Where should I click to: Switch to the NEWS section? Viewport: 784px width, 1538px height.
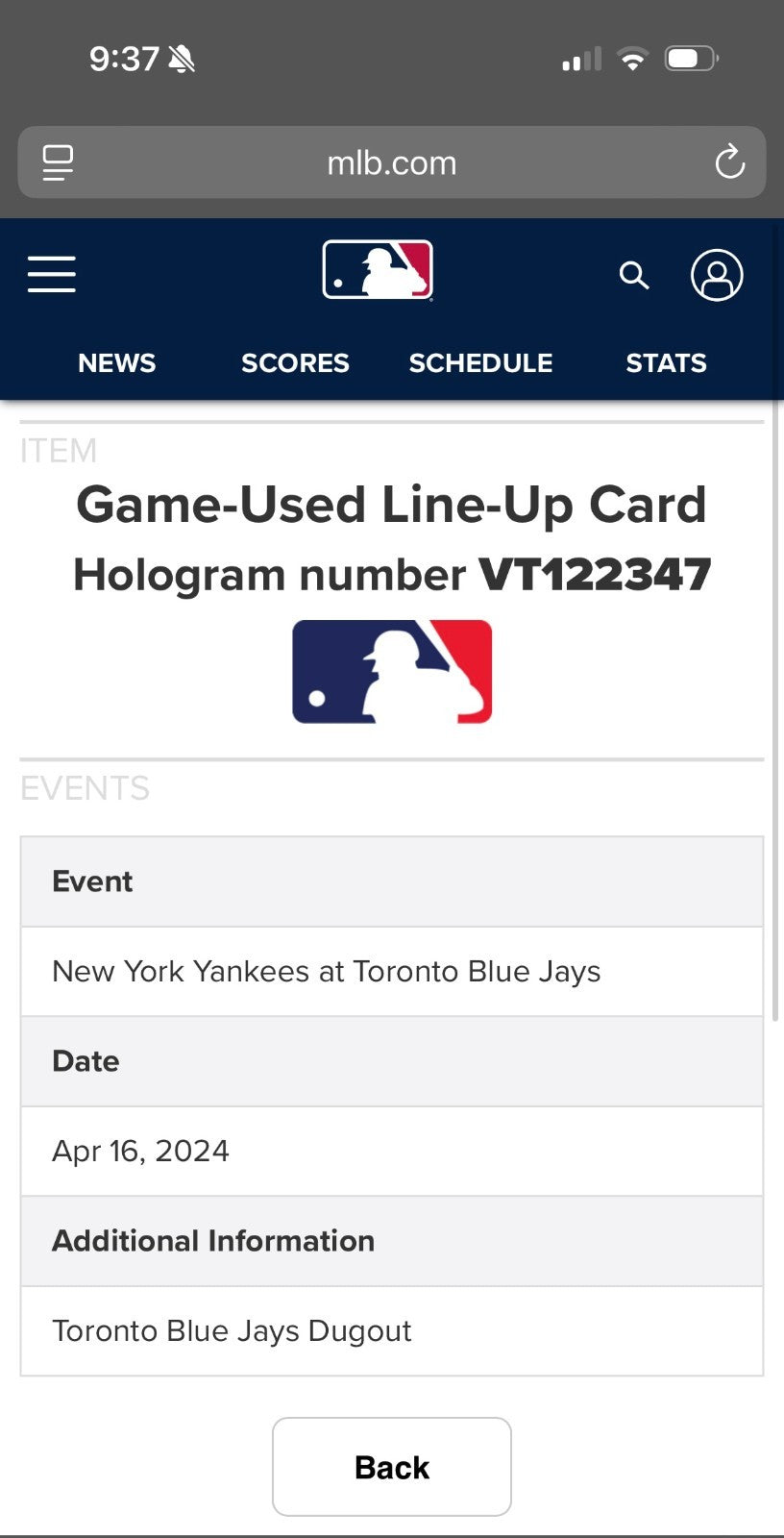pyautogui.click(x=116, y=363)
